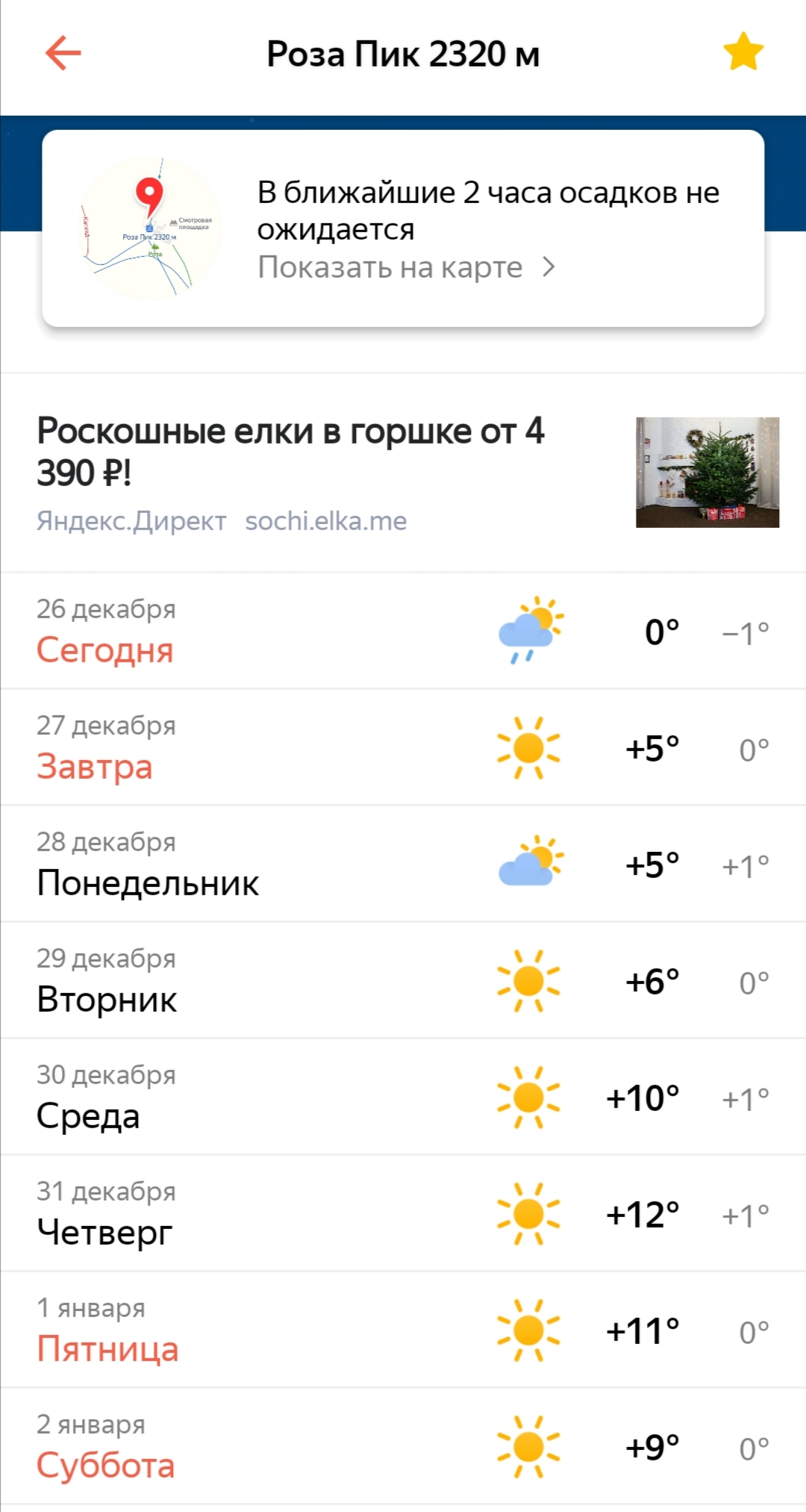Open the mini map thumbnail
This screenshot has height=1512, width=806.
[151, 229]
